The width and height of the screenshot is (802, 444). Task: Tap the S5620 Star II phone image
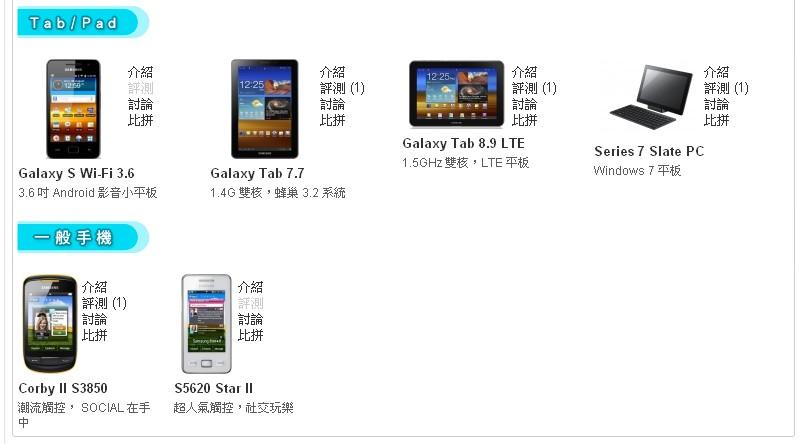206,323
